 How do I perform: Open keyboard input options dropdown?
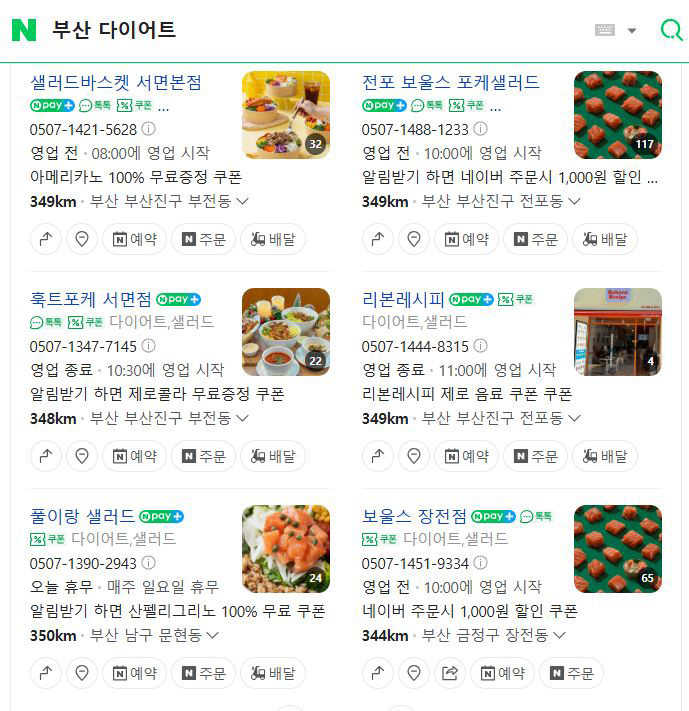(x=631, y=30)
